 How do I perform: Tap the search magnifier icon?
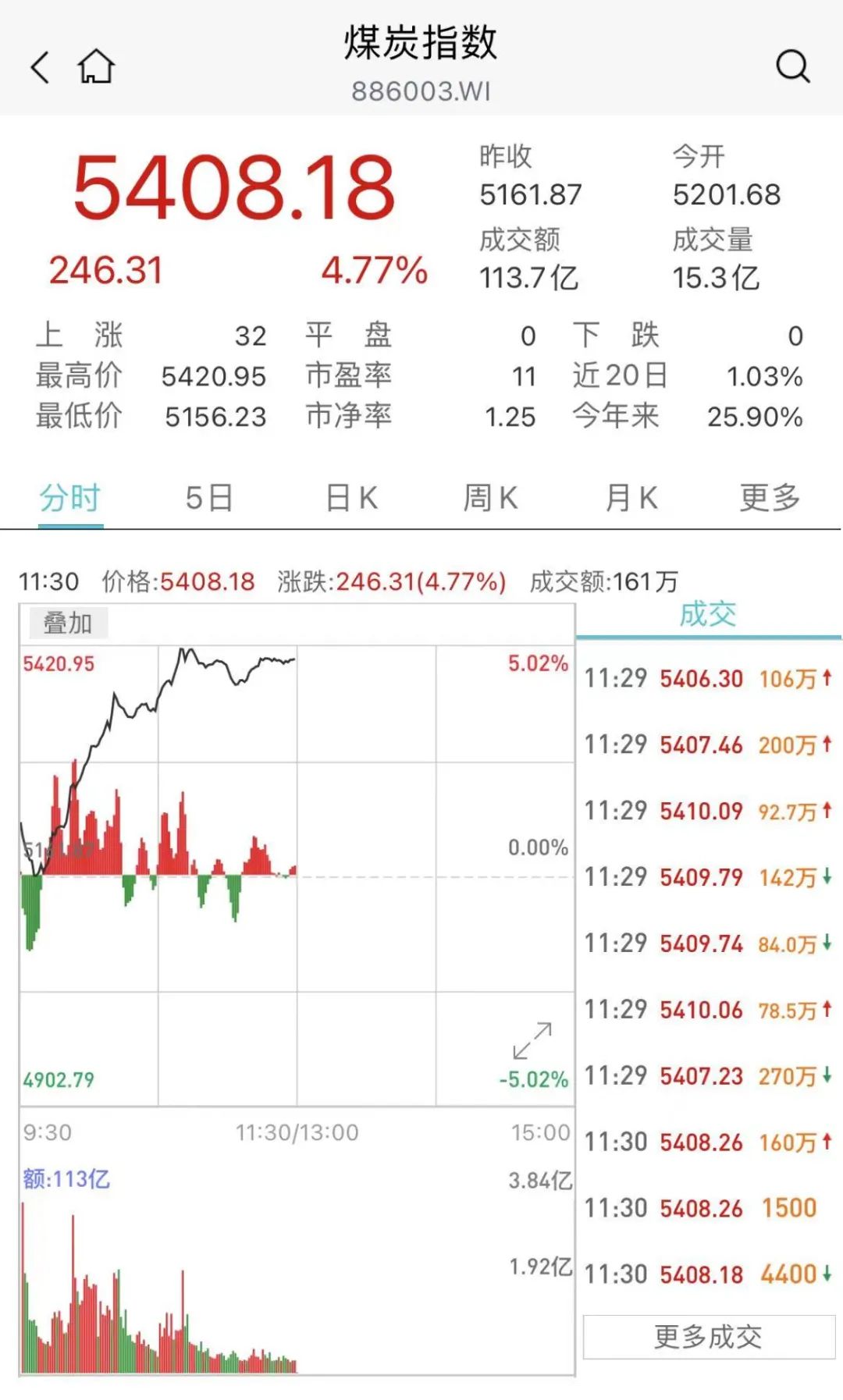[792, 66]
